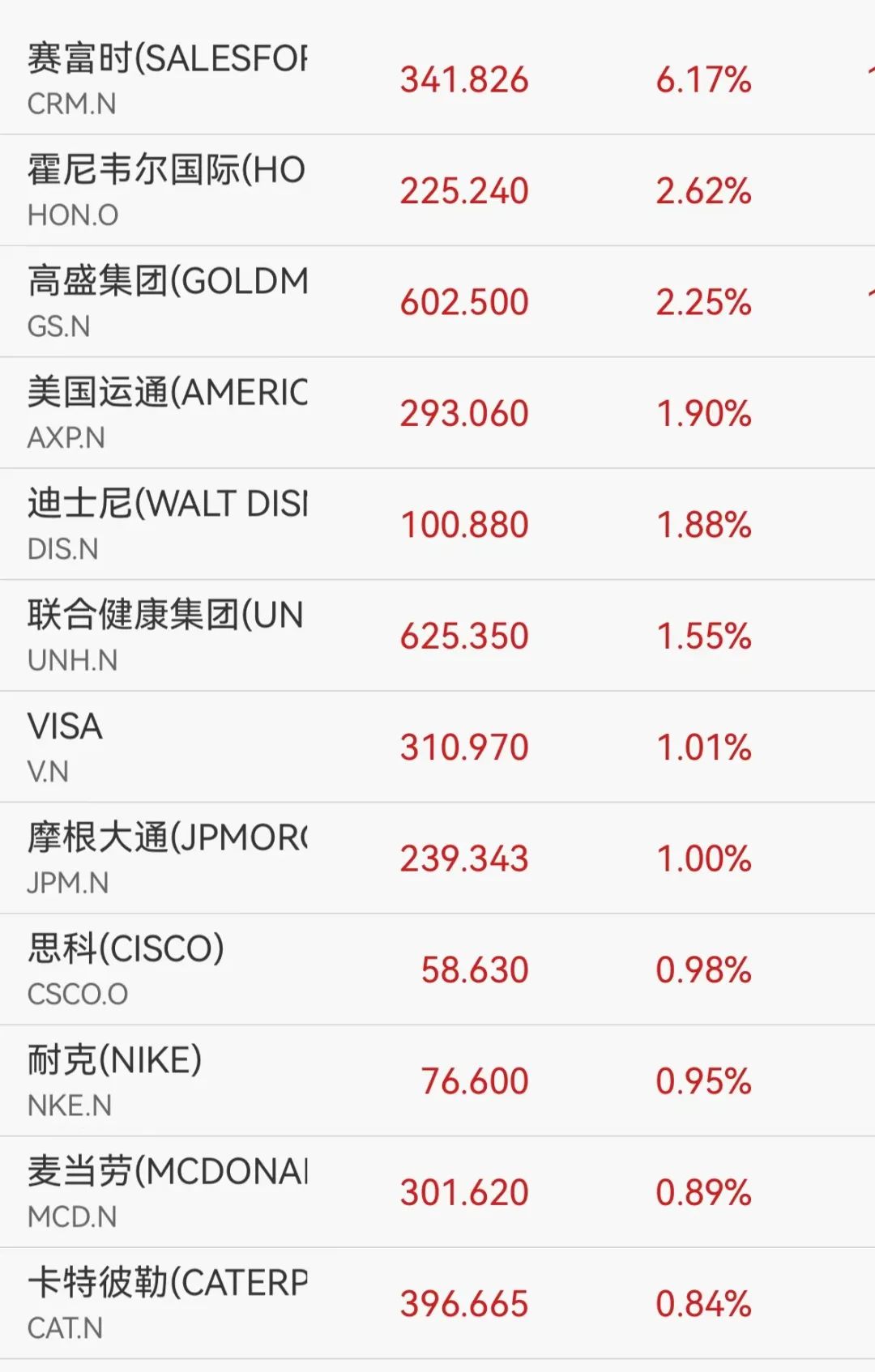Click the 0.98% change for Cisco

[x=703, y=969]
